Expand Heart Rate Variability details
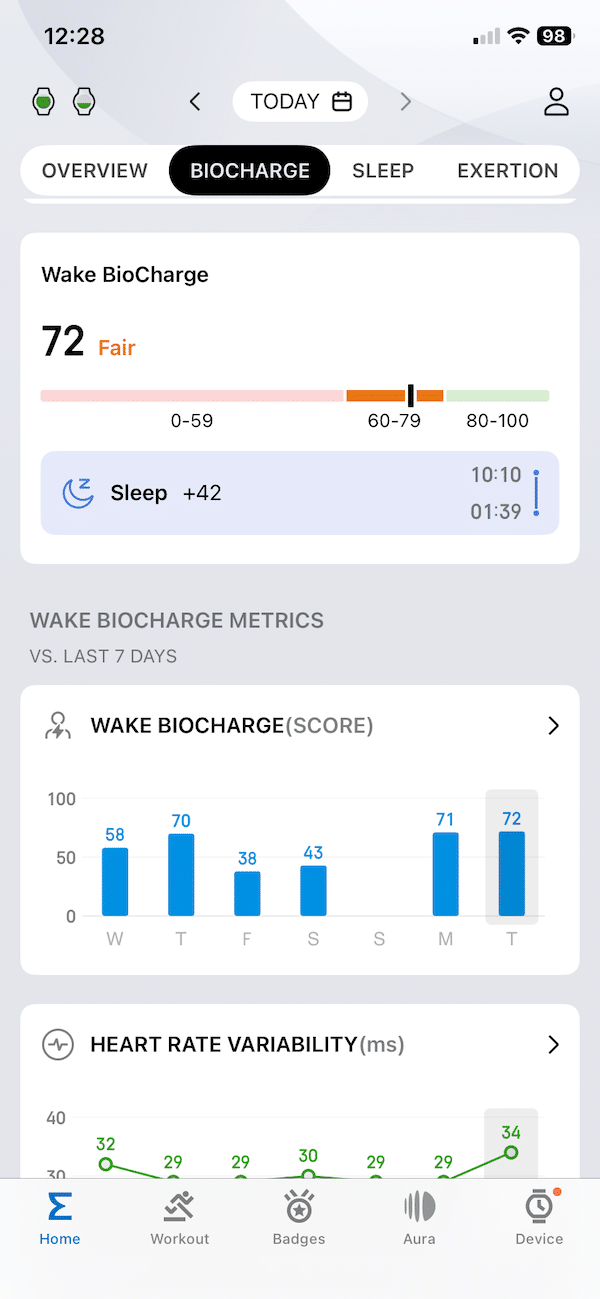This screenshot has width=600, height=1299. click(x=553, y=1045)
